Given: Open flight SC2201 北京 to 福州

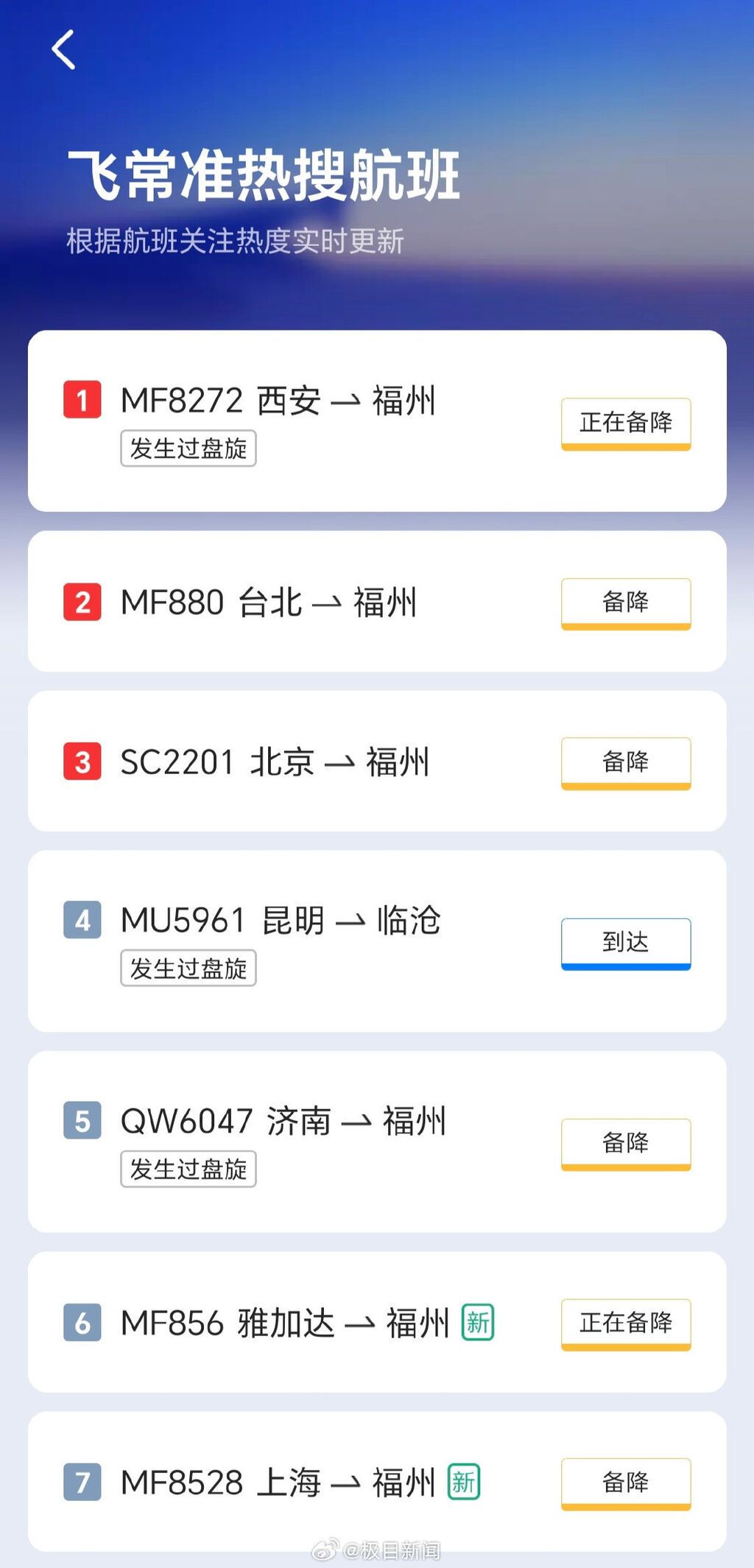Looking at the screenshot, I should click(x=377, y=761).
